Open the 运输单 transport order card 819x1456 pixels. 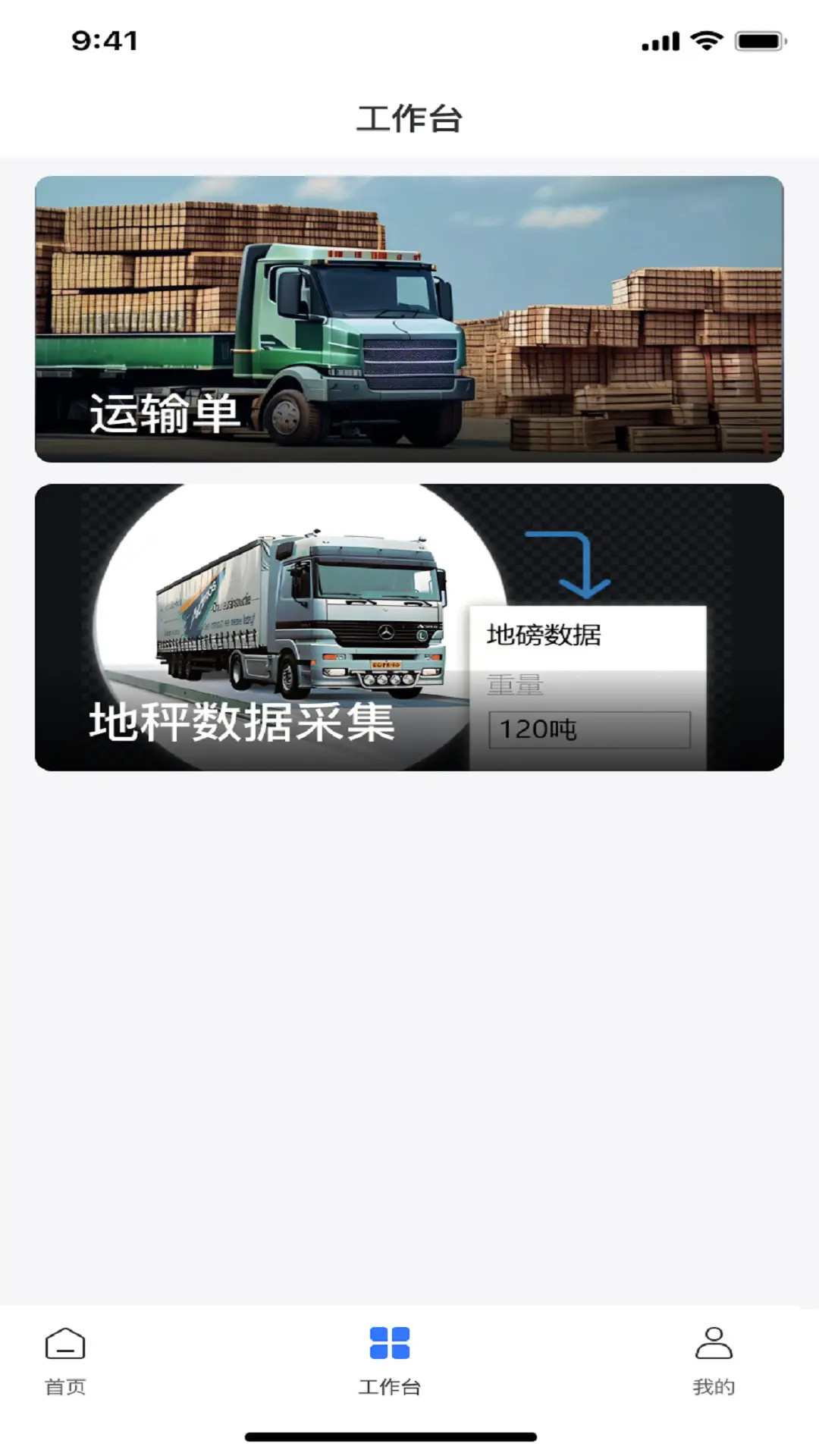(409, 317)
